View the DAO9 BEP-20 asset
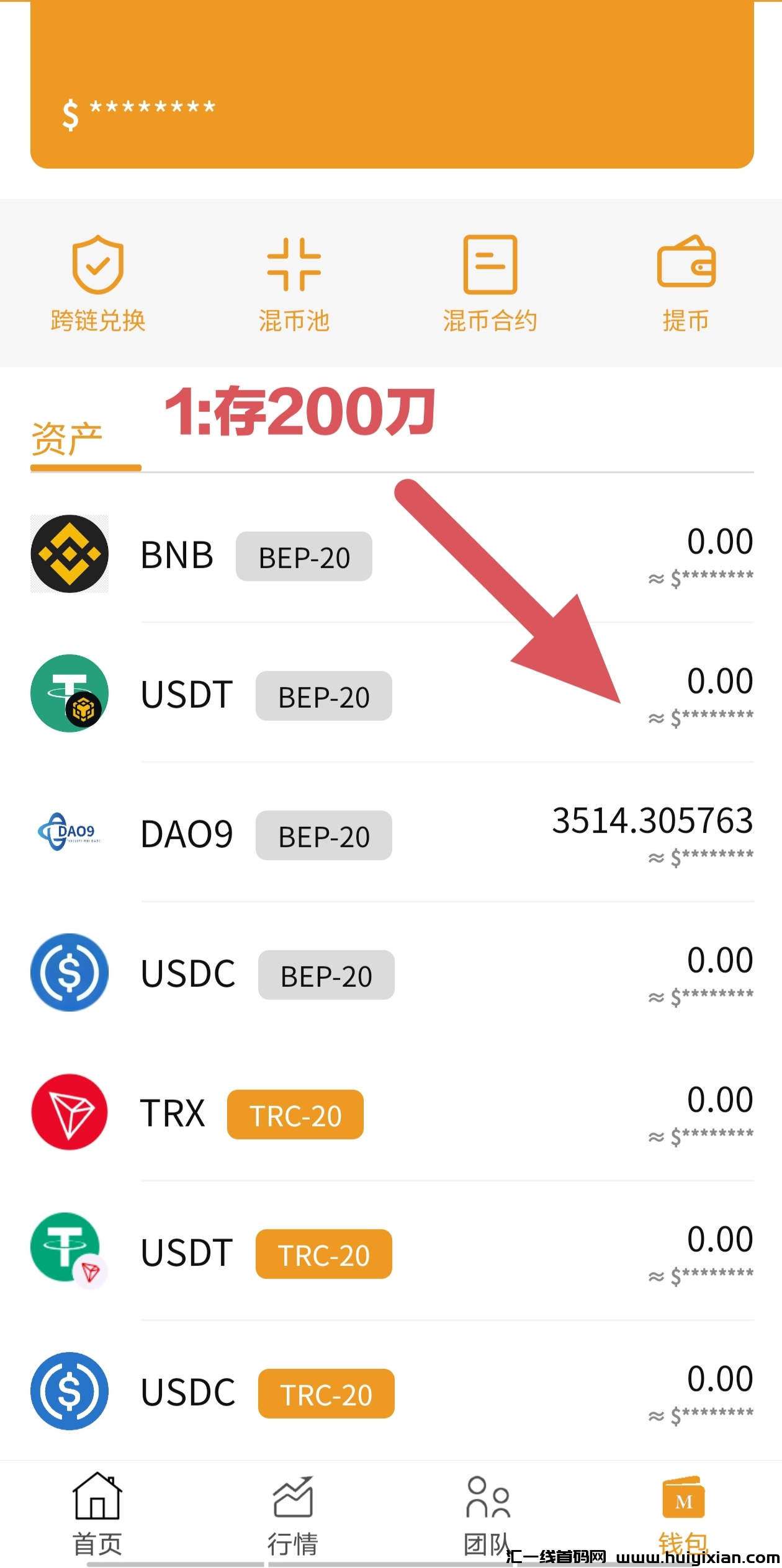Viewport: 782px width, 1568px height. tap(391, 834)
